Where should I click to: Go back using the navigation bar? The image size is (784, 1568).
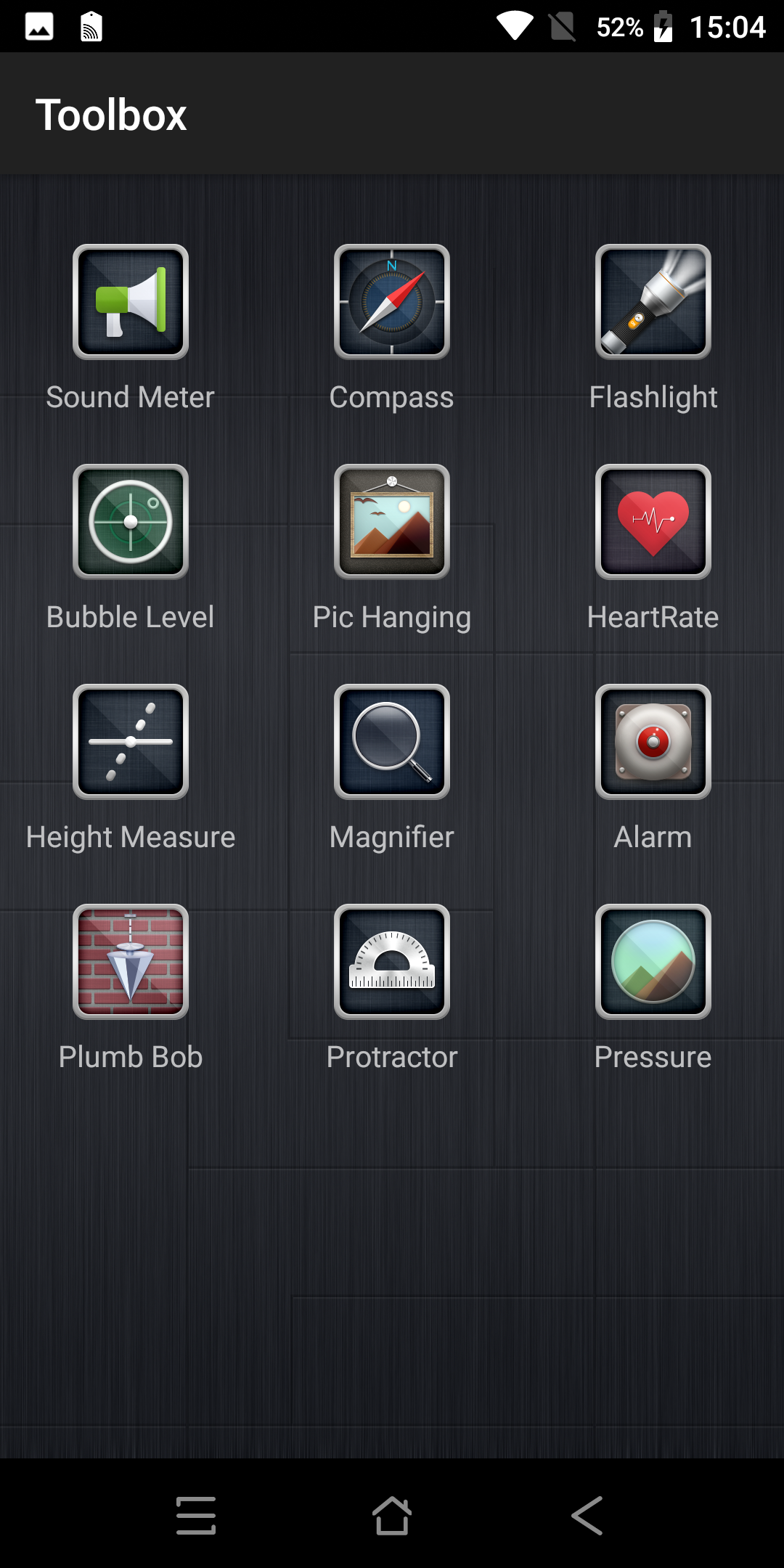(587, 1516)
